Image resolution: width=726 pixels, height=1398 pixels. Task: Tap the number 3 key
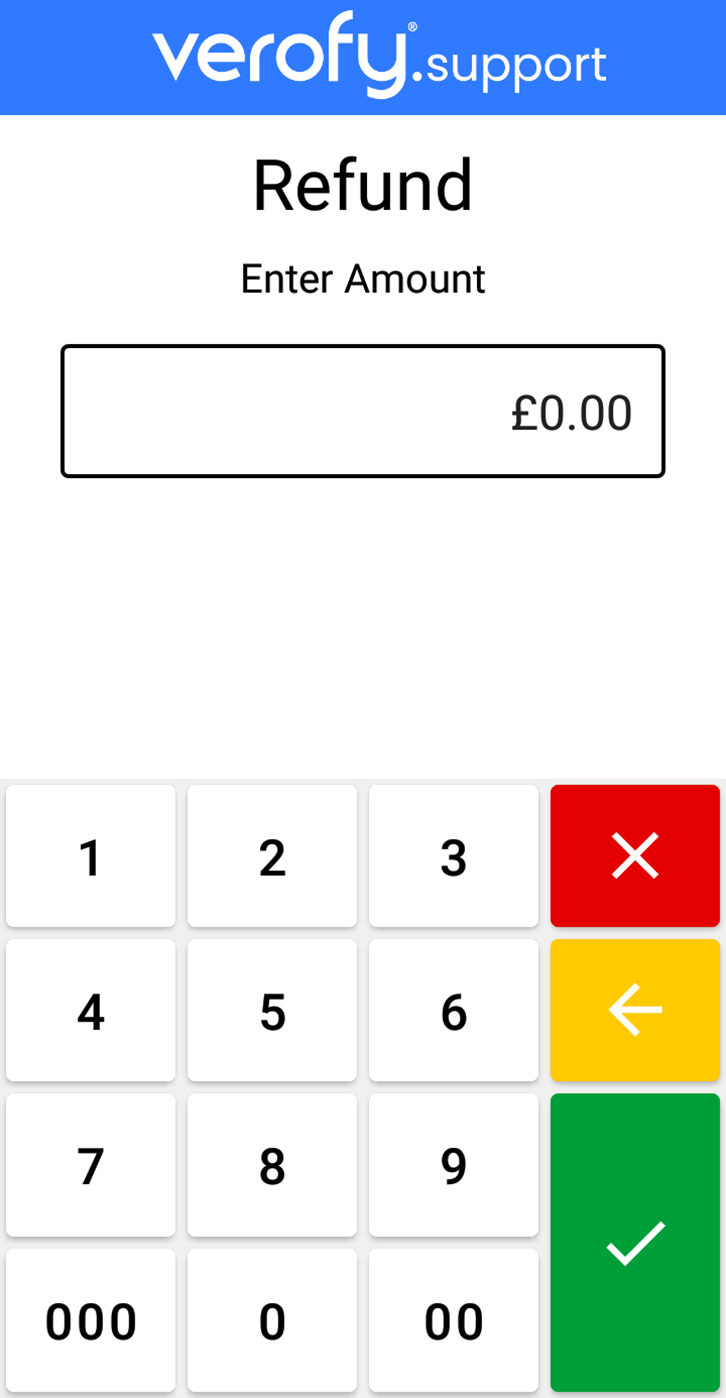[453, 857]
